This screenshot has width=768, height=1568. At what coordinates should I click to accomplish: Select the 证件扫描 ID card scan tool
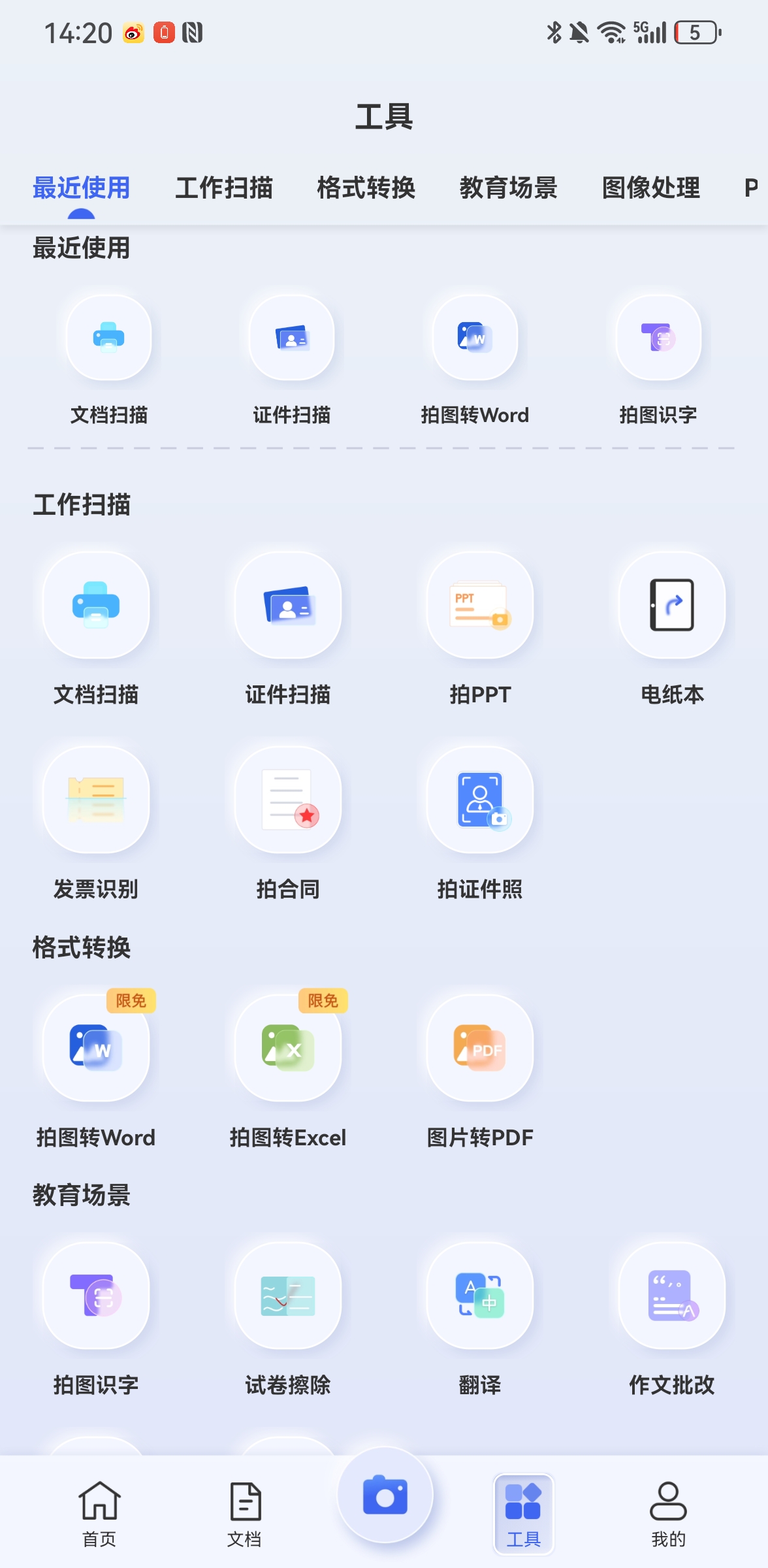(x=287, y=605)
